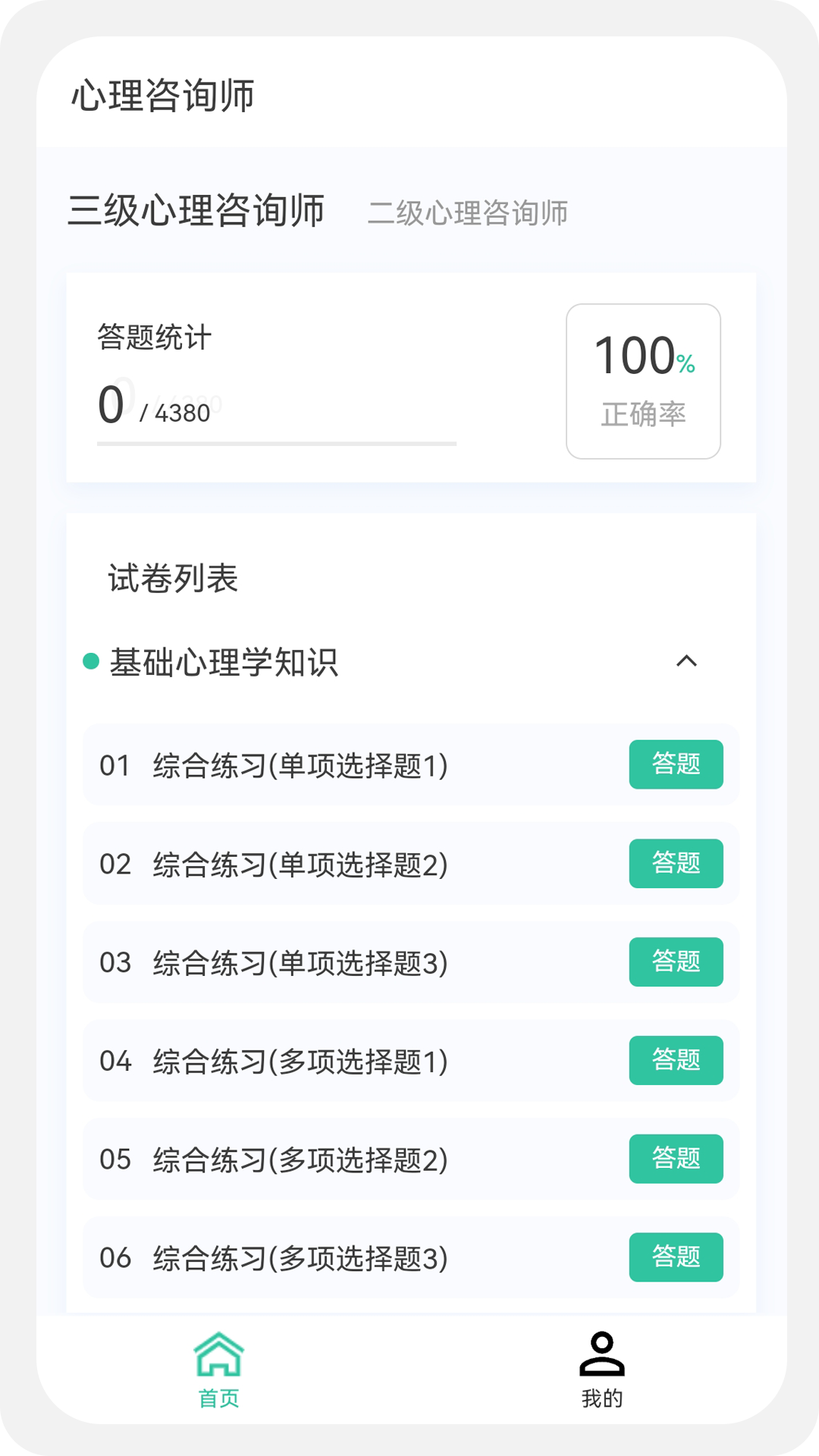Click the green dot beside 基础心理学知识

[x=91, y=661]
